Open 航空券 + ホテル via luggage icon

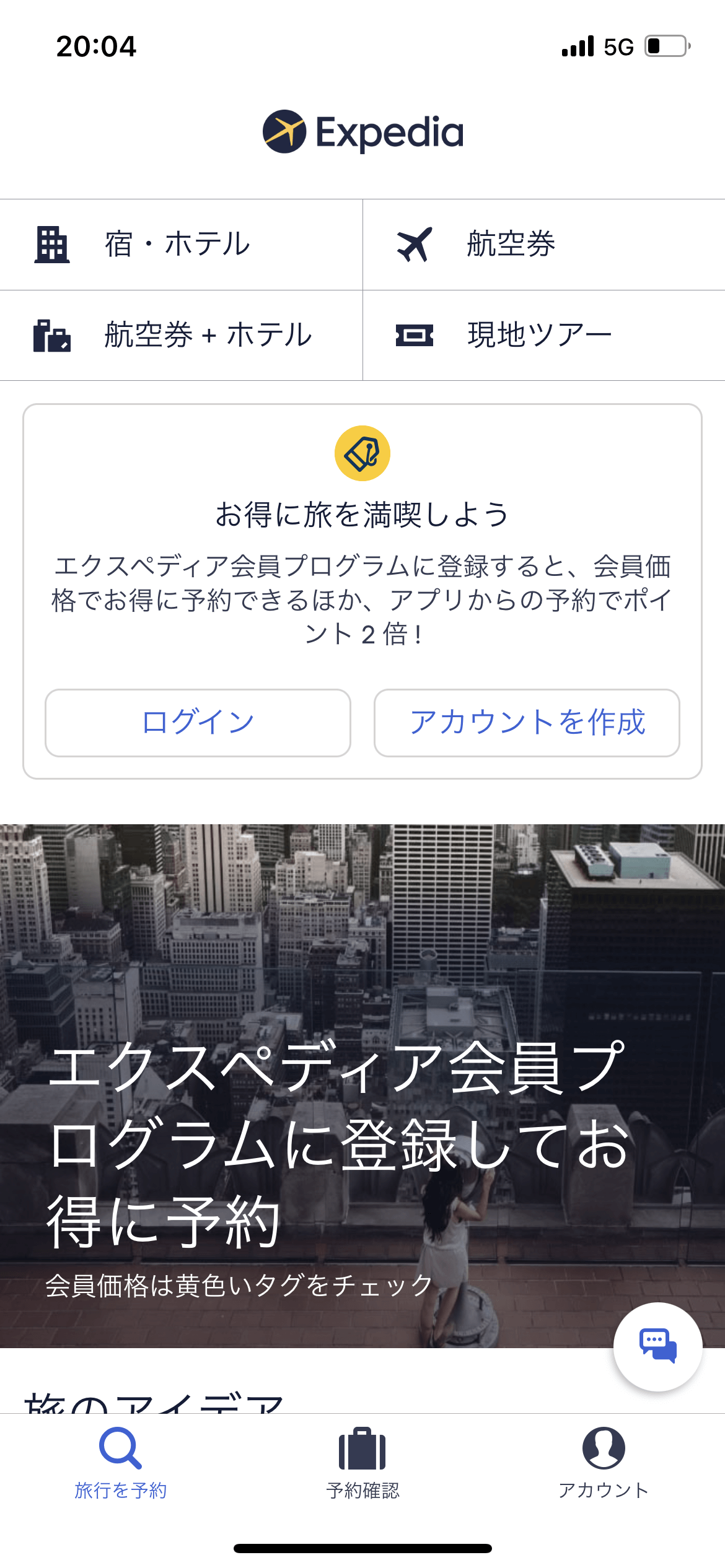(x=51, y=334)
